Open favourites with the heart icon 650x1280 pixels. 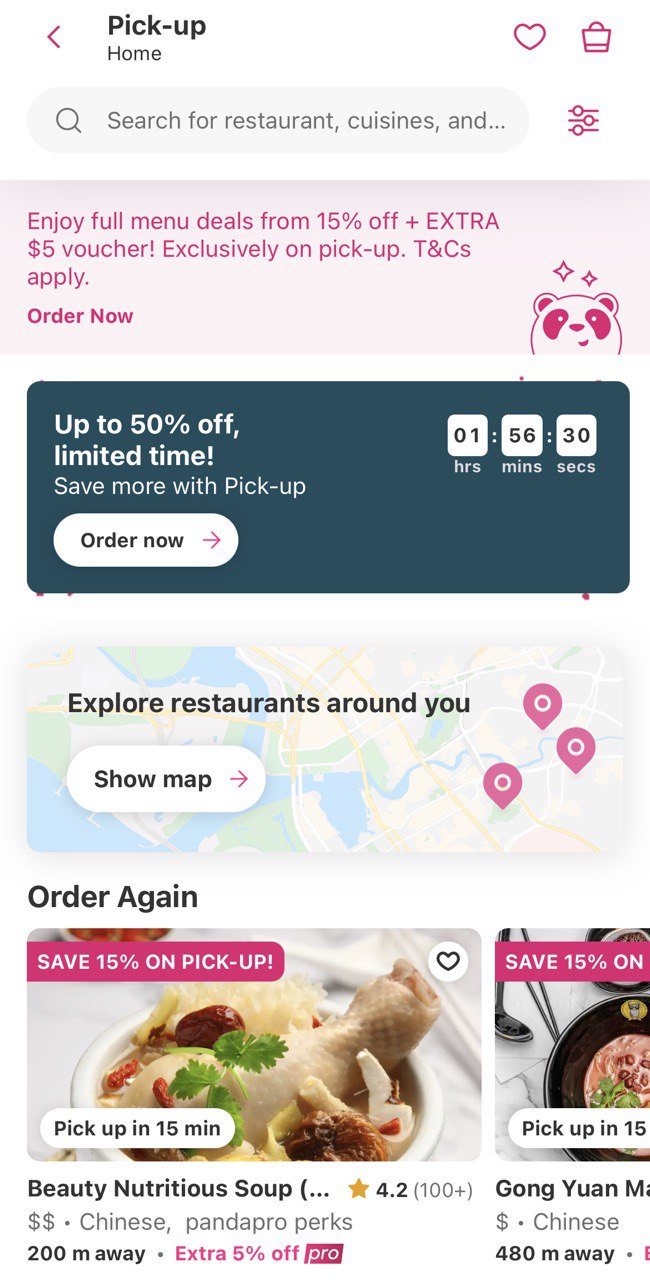(x=529, y=37)
